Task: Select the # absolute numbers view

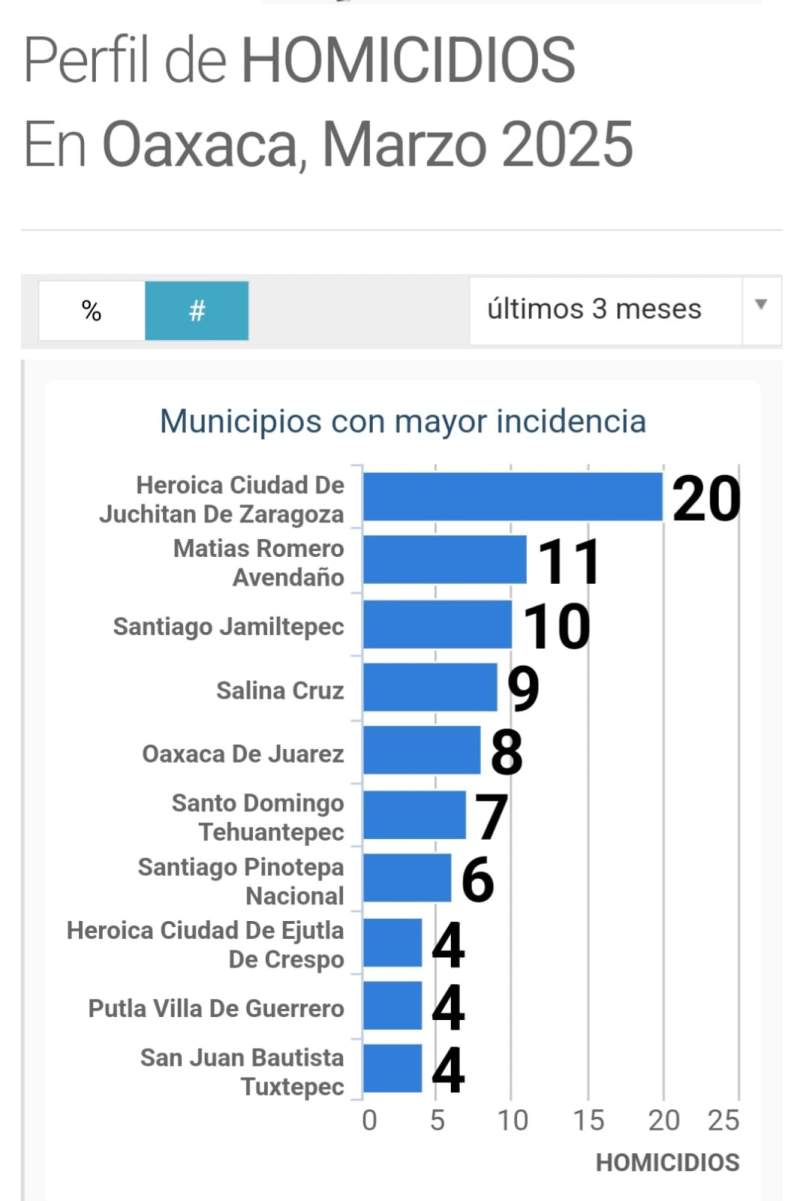Action: coord(197,311)
